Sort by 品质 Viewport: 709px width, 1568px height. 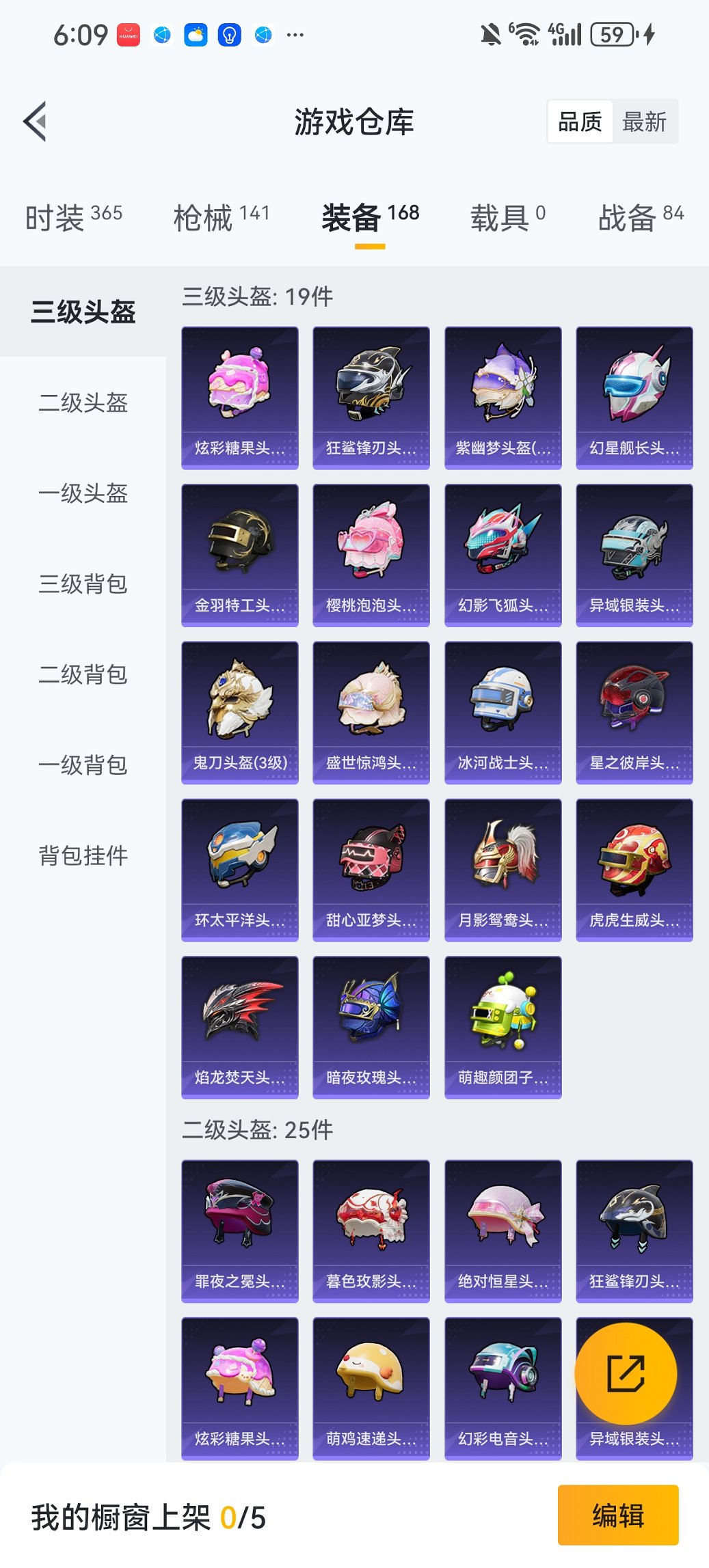[580, 122]
